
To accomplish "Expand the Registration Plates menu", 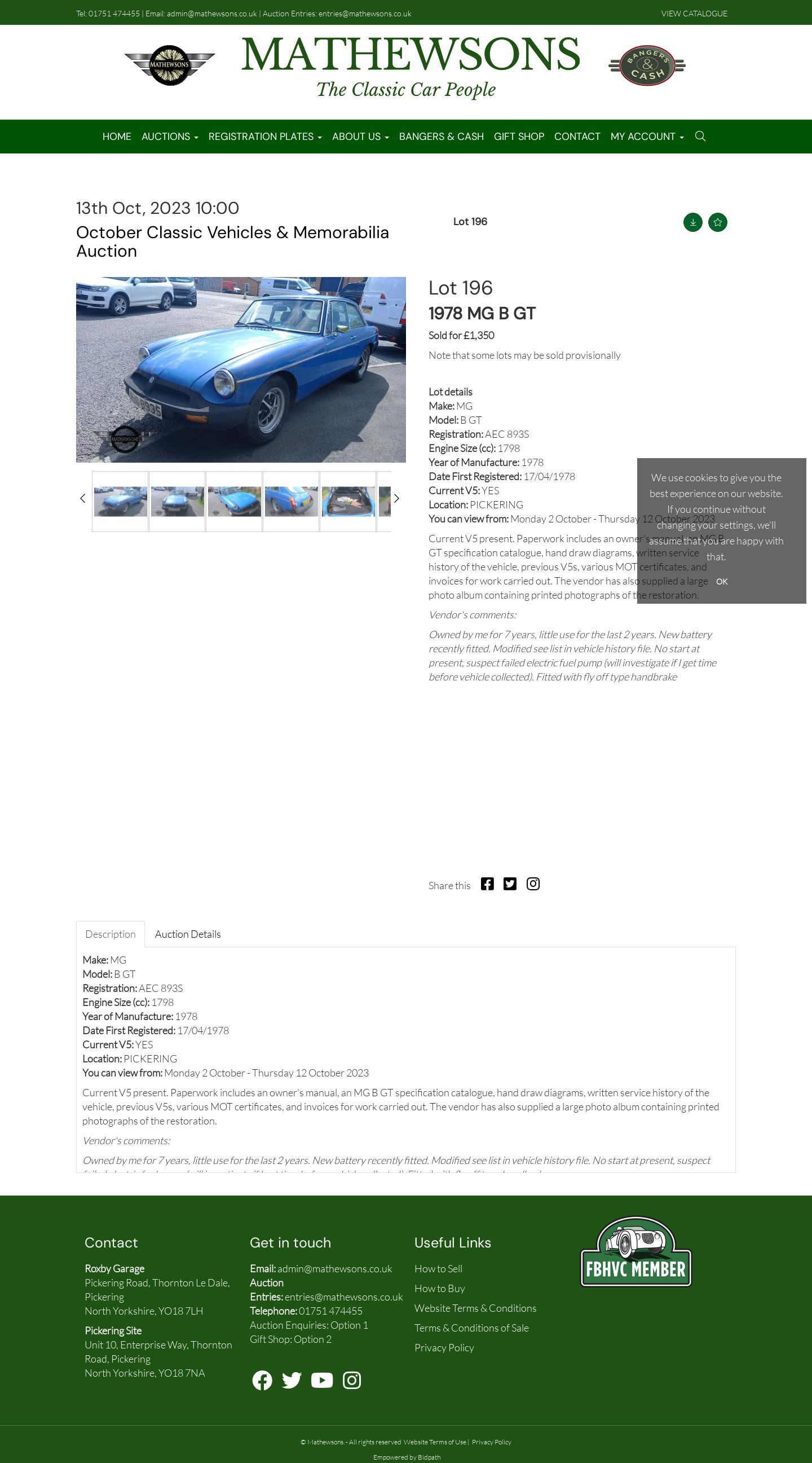I will point(265,137).
